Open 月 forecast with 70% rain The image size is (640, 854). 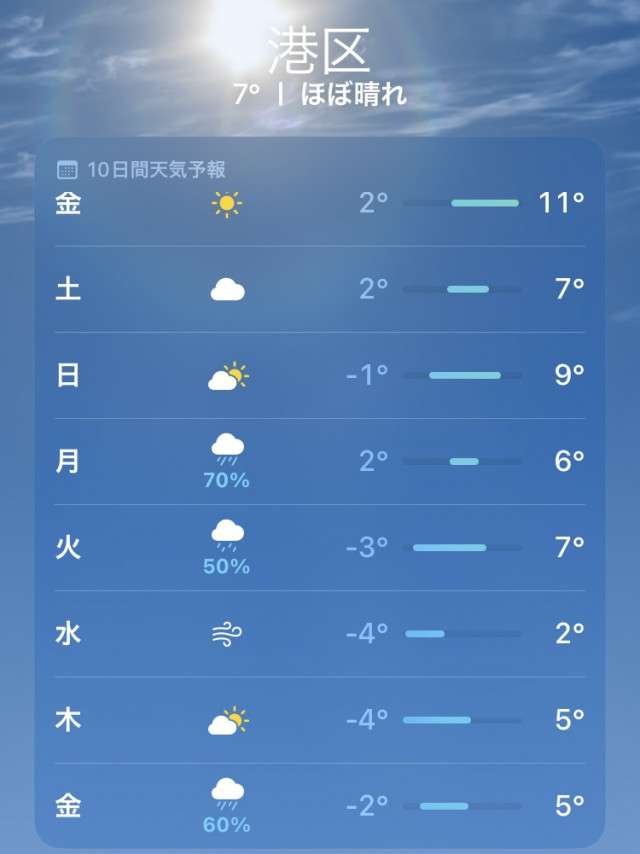tap(320, 461)
